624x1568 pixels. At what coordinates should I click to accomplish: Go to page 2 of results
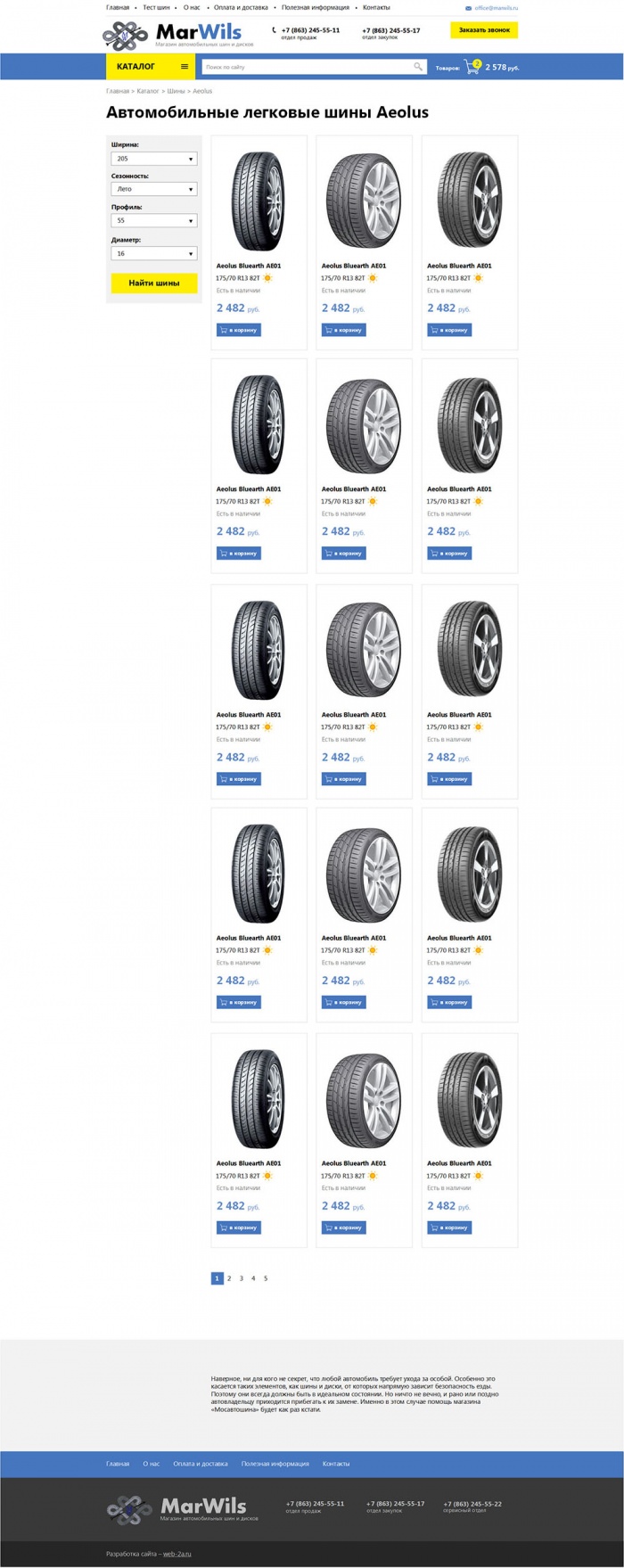coord(229,1278)
